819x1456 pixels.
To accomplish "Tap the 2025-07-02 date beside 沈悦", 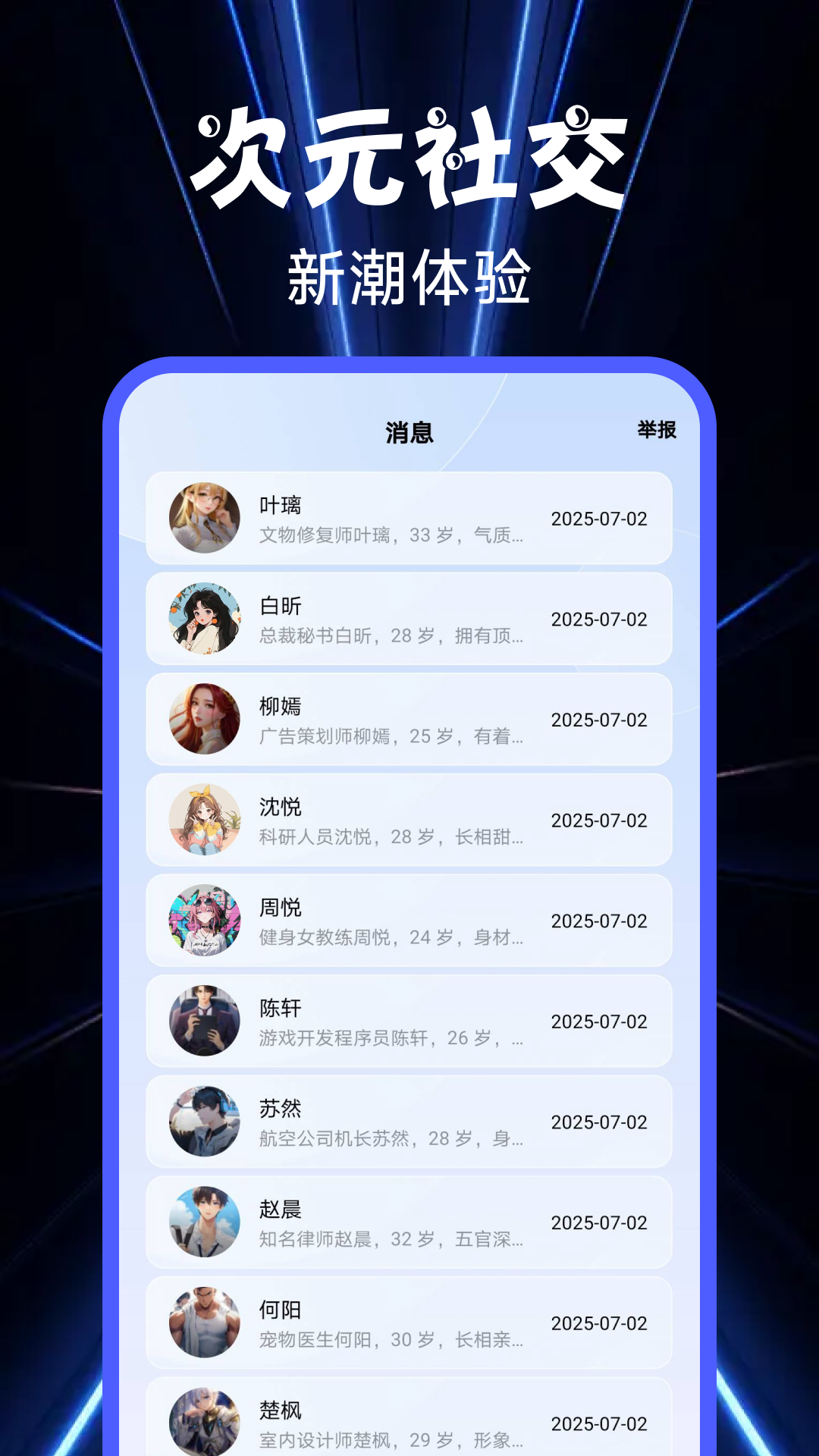I will (x=598, y=820).
